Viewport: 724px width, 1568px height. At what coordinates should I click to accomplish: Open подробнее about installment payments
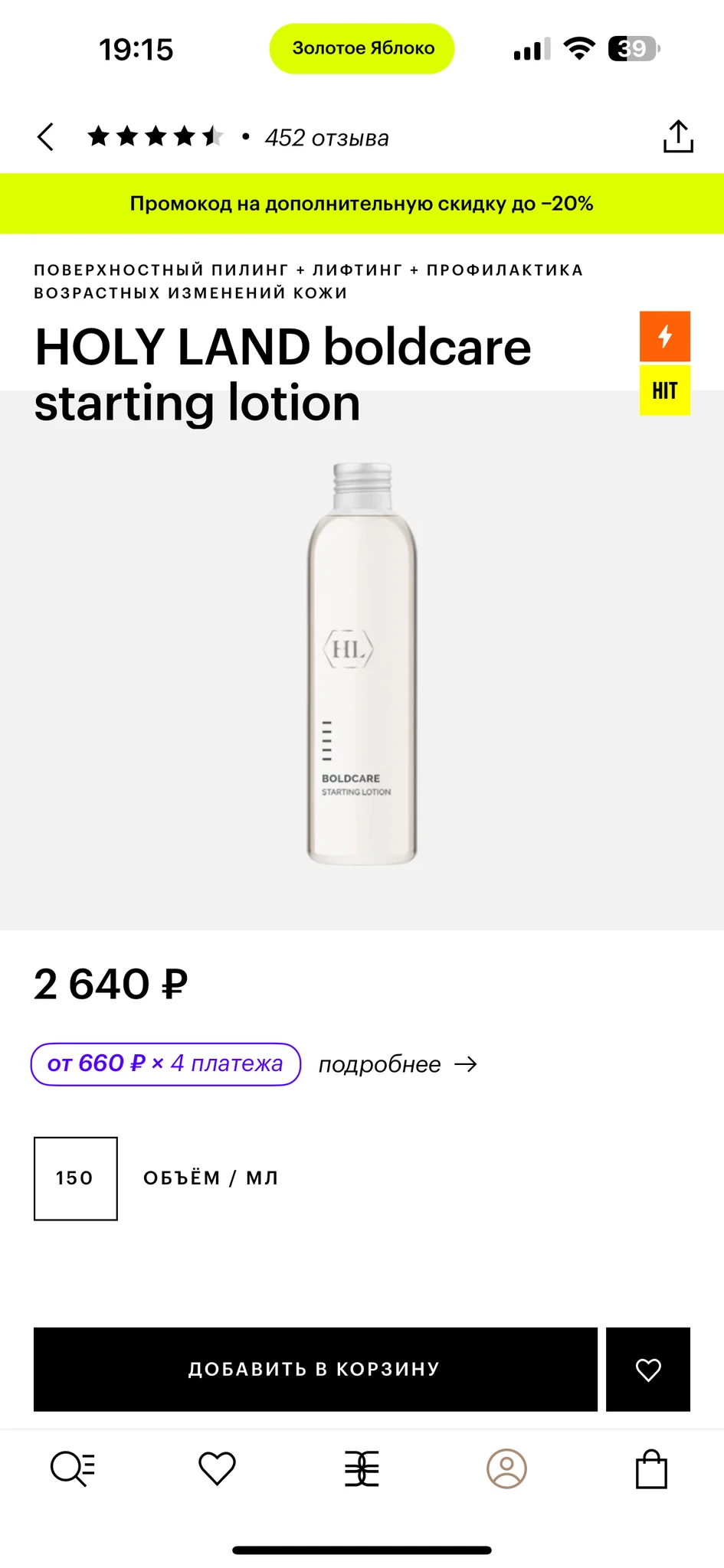(398, 1064)
